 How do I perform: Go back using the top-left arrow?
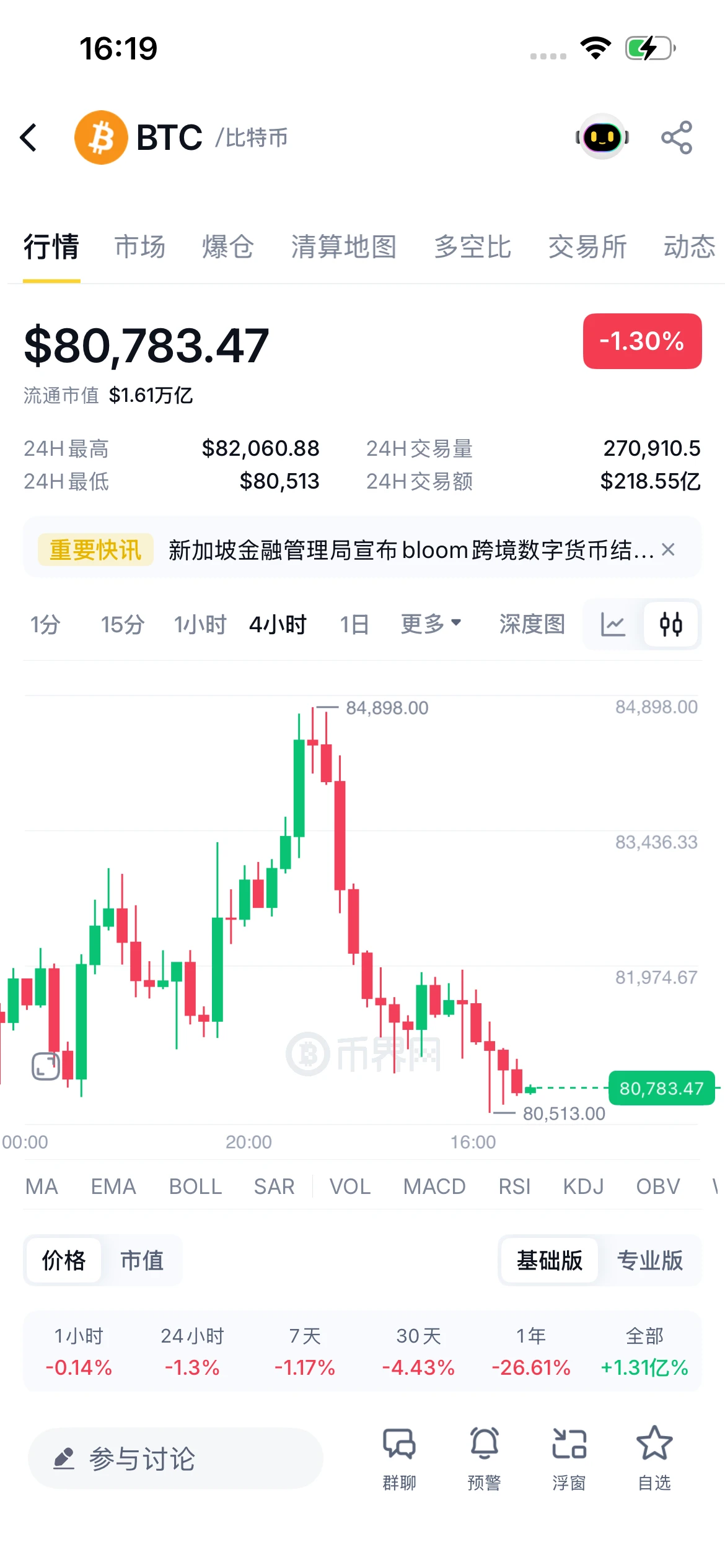click(29, 137)
